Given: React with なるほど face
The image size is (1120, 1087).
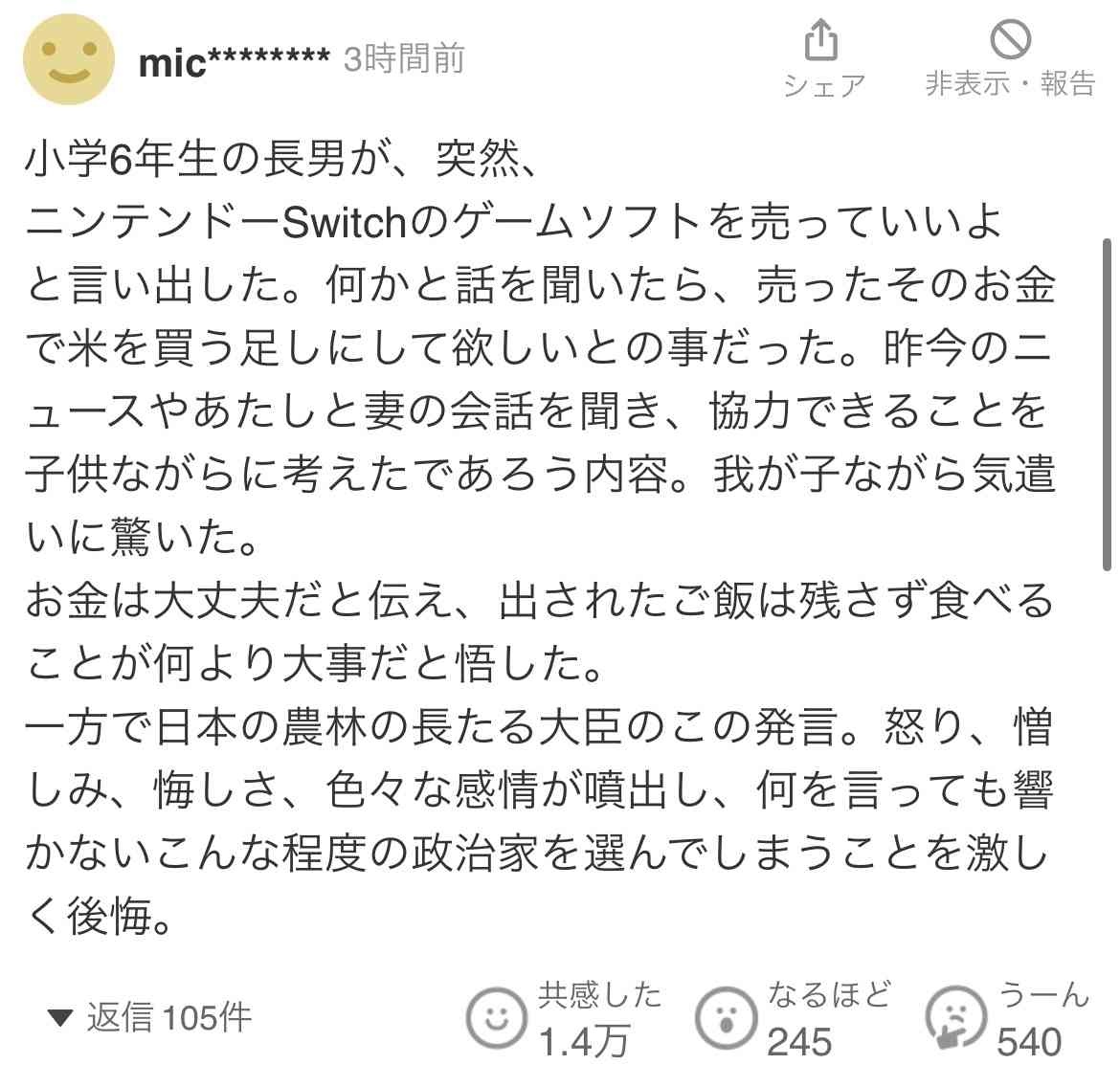Looking at the screenshot, I should pyautogui.click(x=725, y=1018).
